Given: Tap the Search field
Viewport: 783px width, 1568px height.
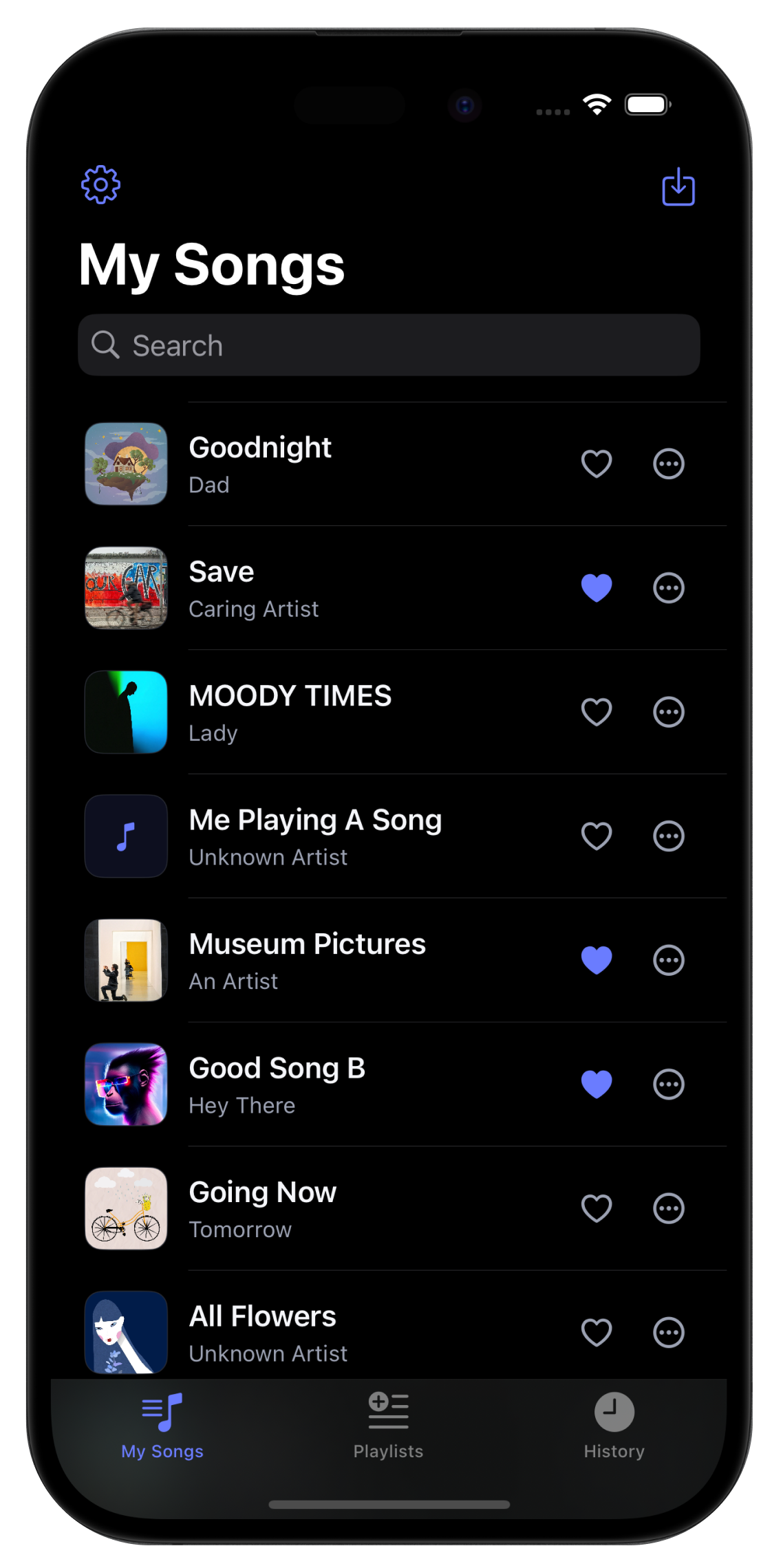Looking at the screenshot, I should pyautogui.click(x=387, y=346).
